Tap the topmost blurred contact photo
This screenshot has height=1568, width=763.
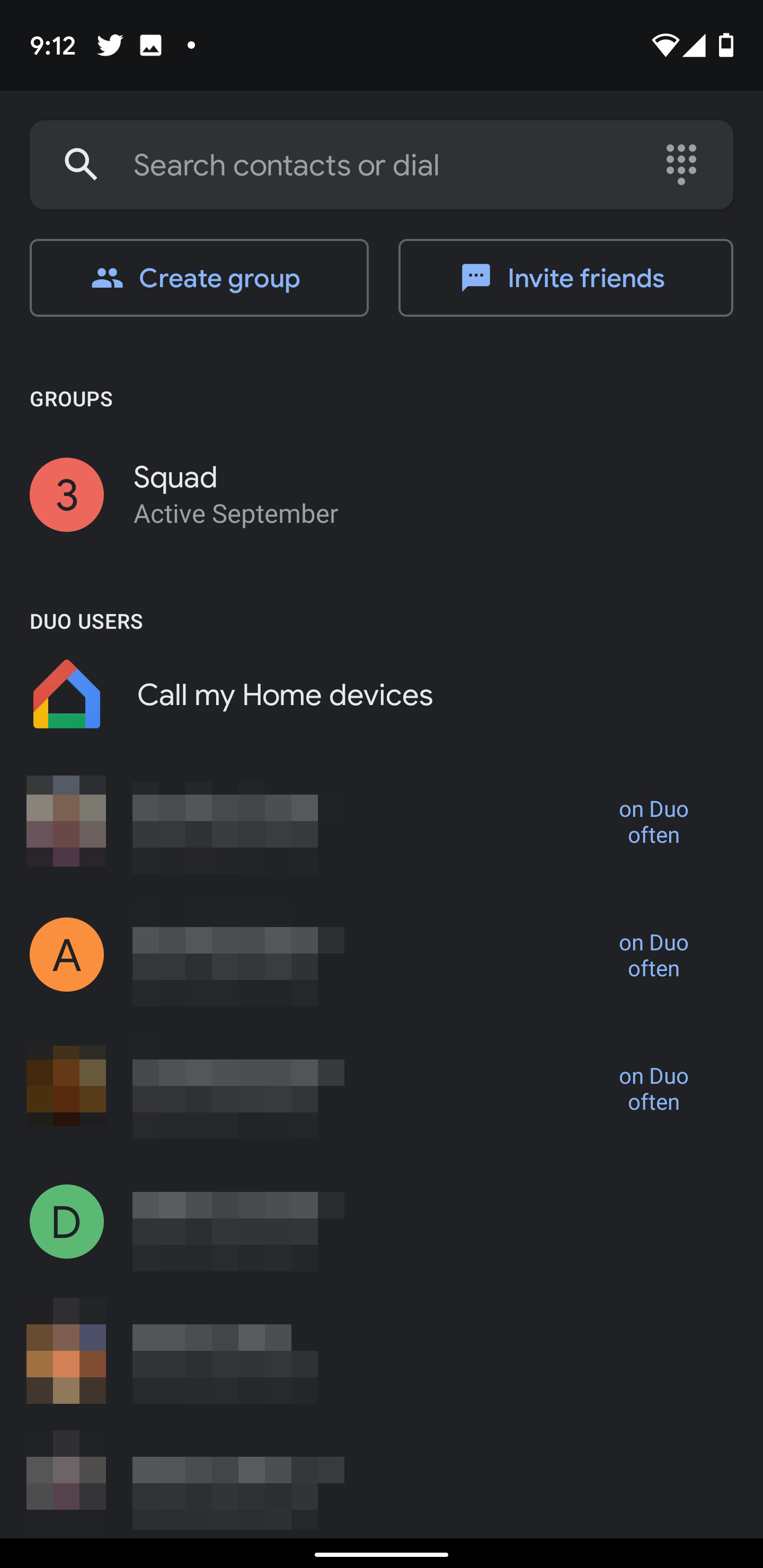click(x=66, y=821)
